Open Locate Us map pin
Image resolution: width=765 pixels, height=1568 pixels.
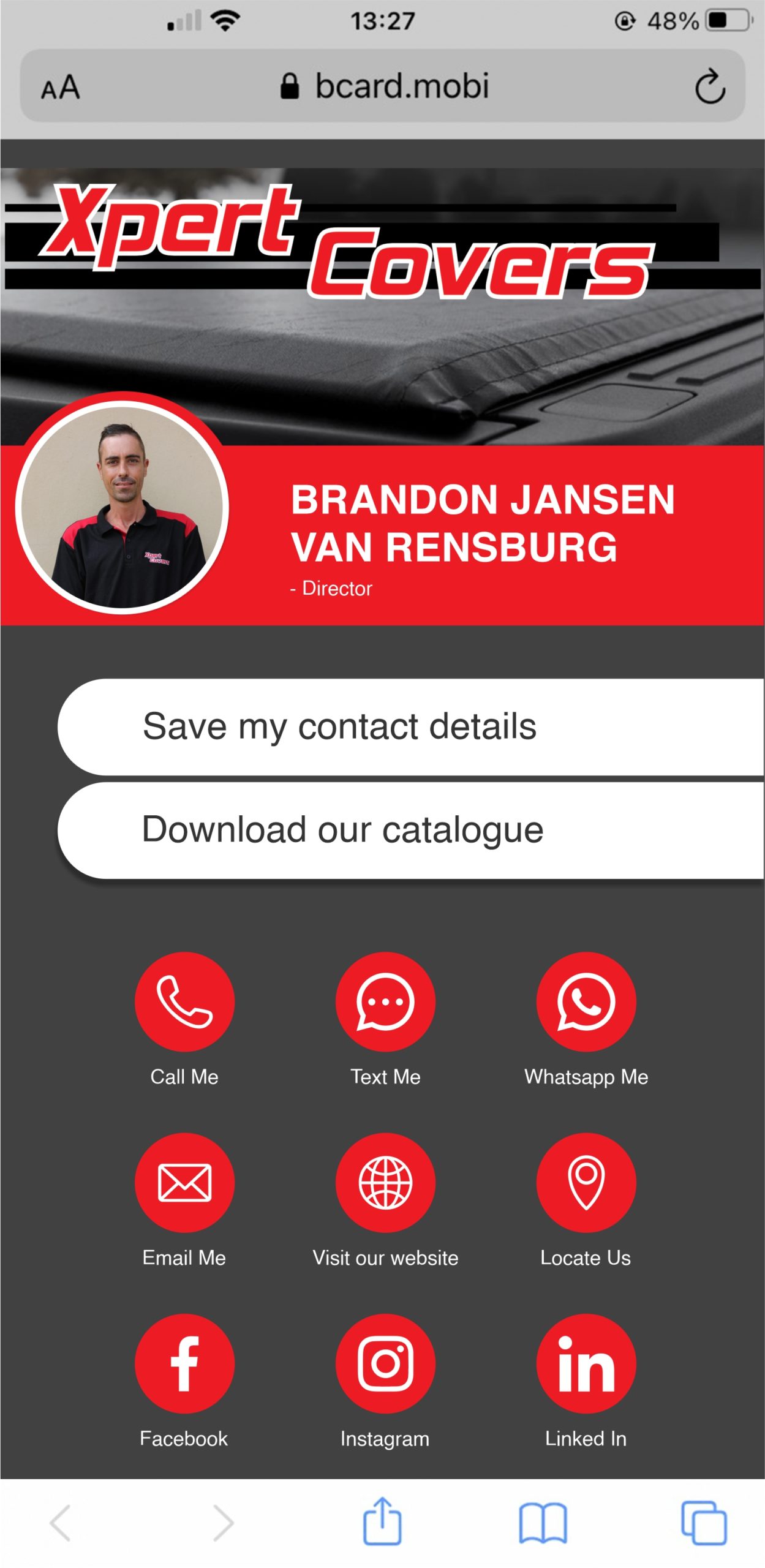[x=586, y=1182]
